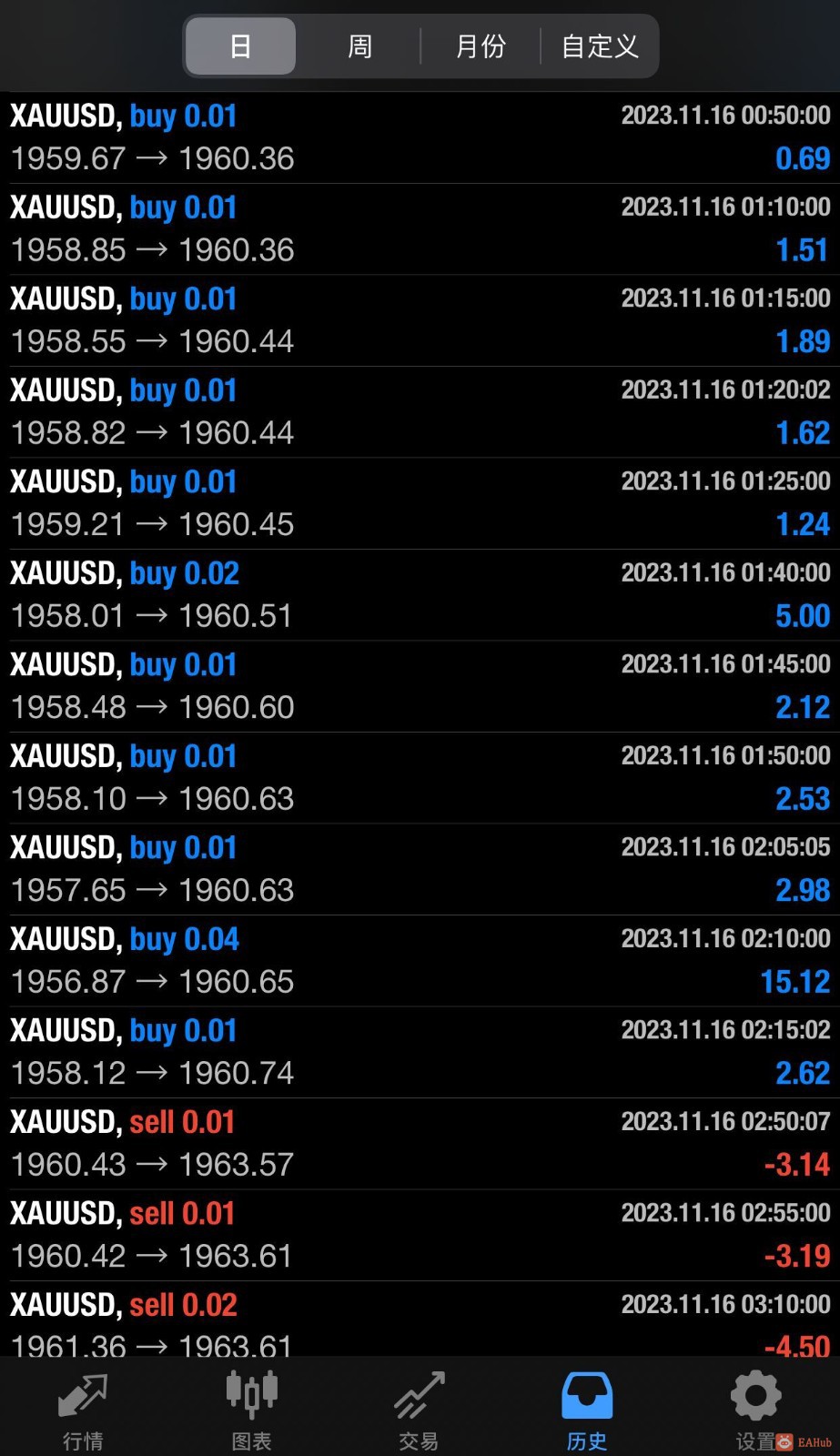The height and width of the screenshot is (1456, 840).
Task: Open the buy trade timed 02:15:02
Action: (x=419, y=1050)
